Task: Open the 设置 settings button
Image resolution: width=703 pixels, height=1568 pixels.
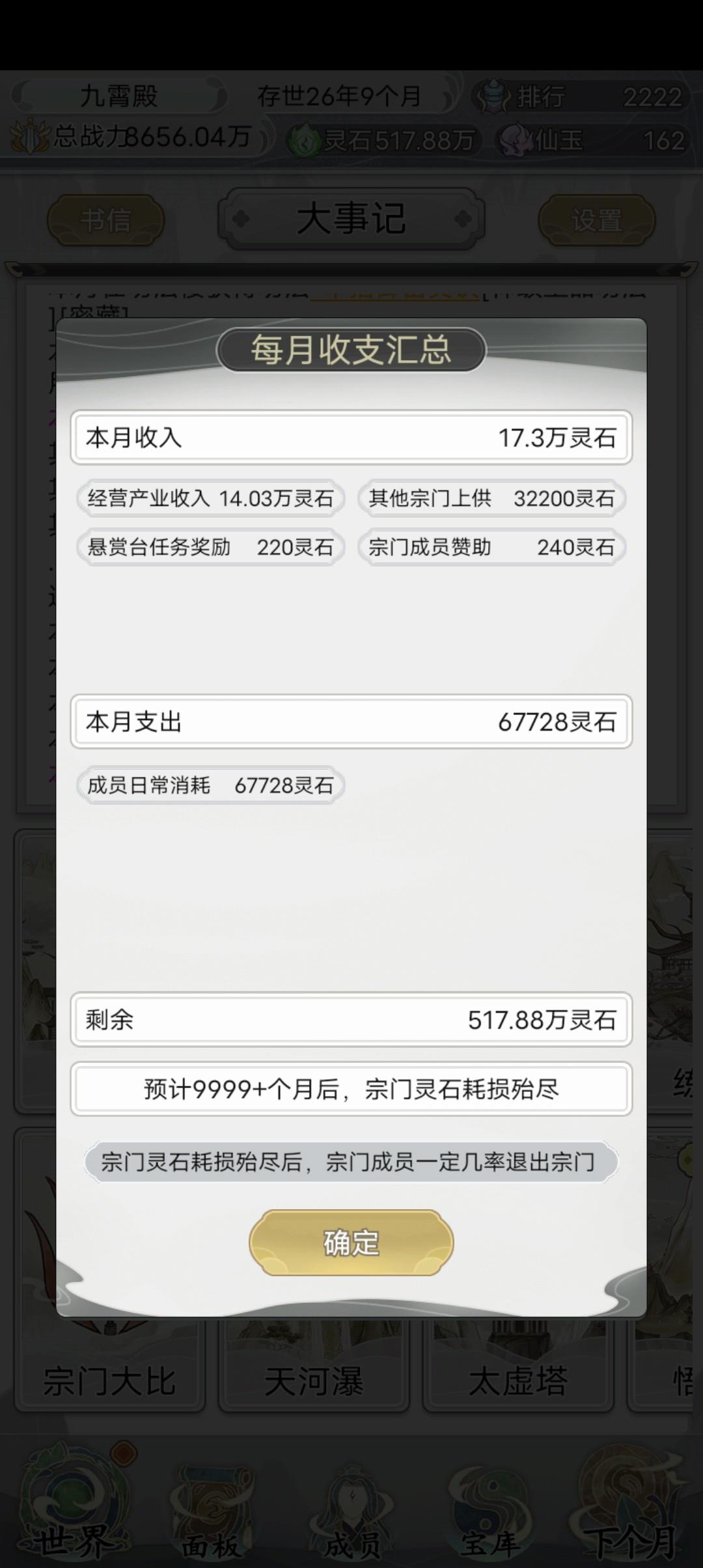Action: [599, 219]
